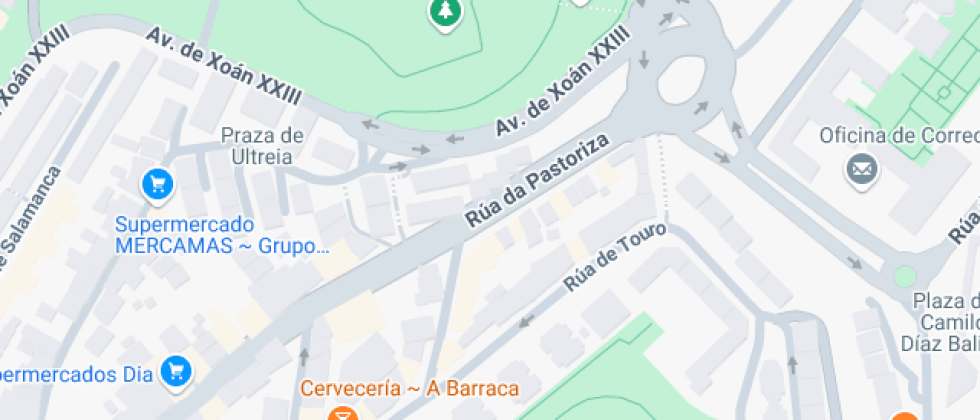Select the Supermercado MERCAMAS shopping cart marker

(158, 184)
